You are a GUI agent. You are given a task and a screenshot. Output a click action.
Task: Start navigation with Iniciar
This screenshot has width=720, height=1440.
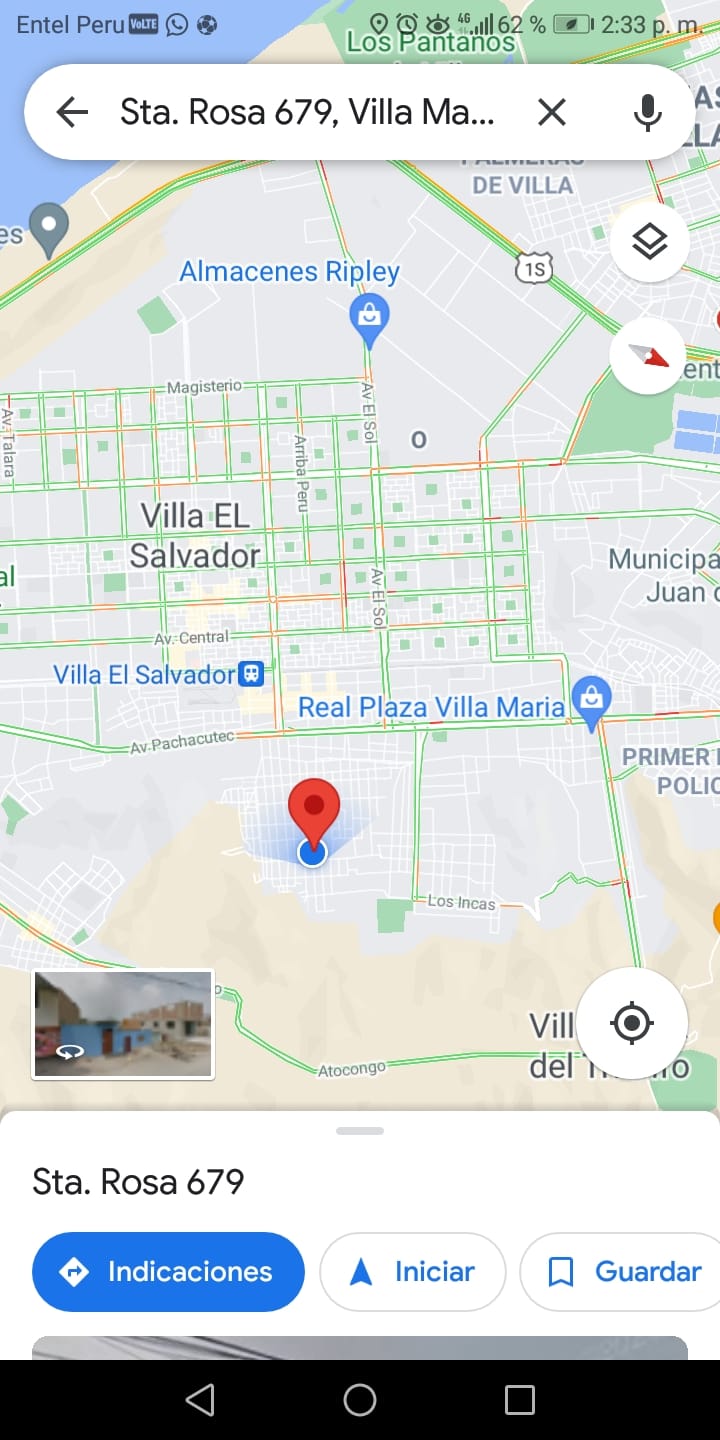(413, 1272)
